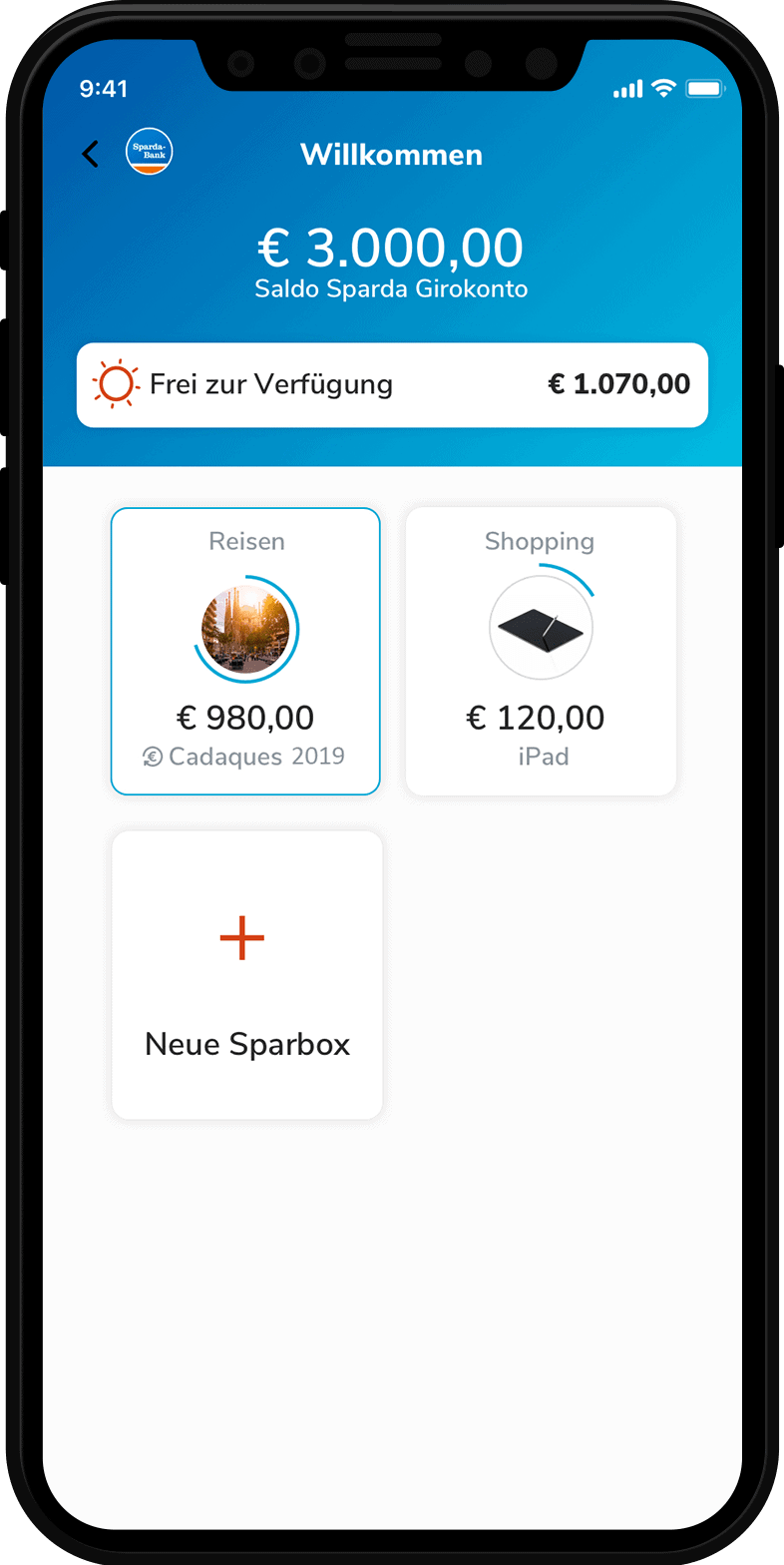Go back with the arrow icon

pos(90,154)
